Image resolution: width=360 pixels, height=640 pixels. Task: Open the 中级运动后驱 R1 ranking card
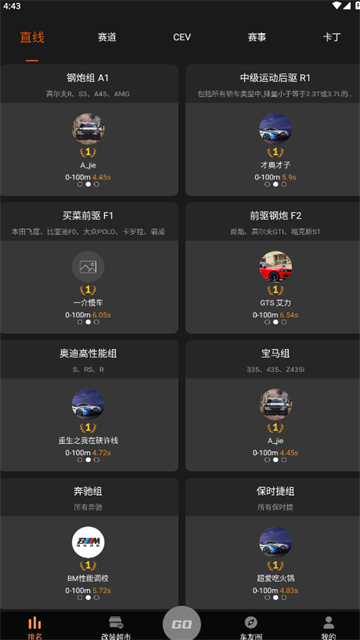[273, 130]
